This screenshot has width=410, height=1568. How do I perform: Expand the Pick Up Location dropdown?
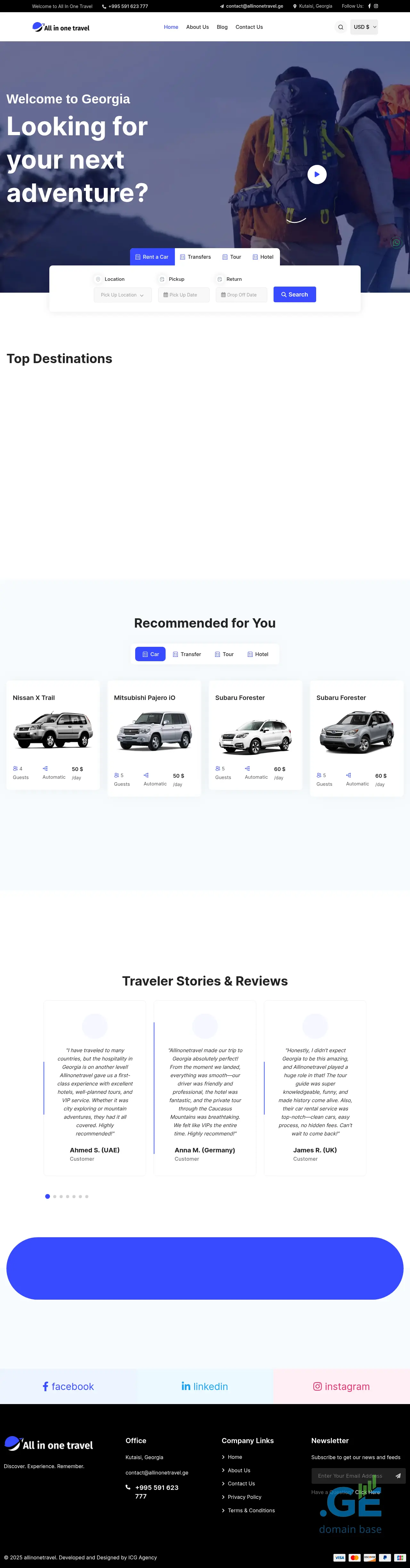pos(122,295)
